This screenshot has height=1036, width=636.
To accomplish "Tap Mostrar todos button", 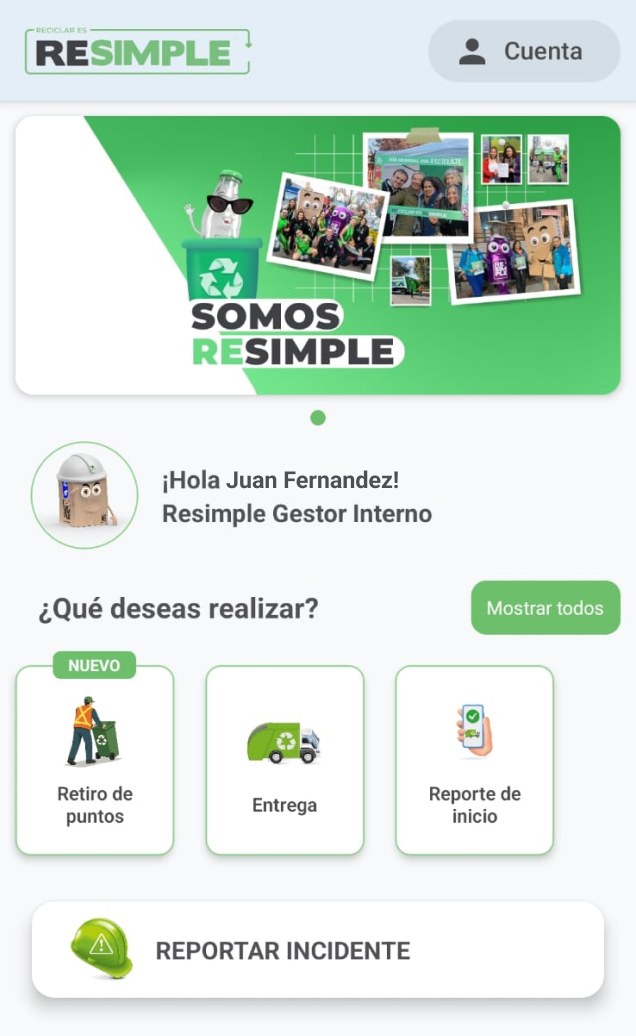I will [x=545, y=608].
